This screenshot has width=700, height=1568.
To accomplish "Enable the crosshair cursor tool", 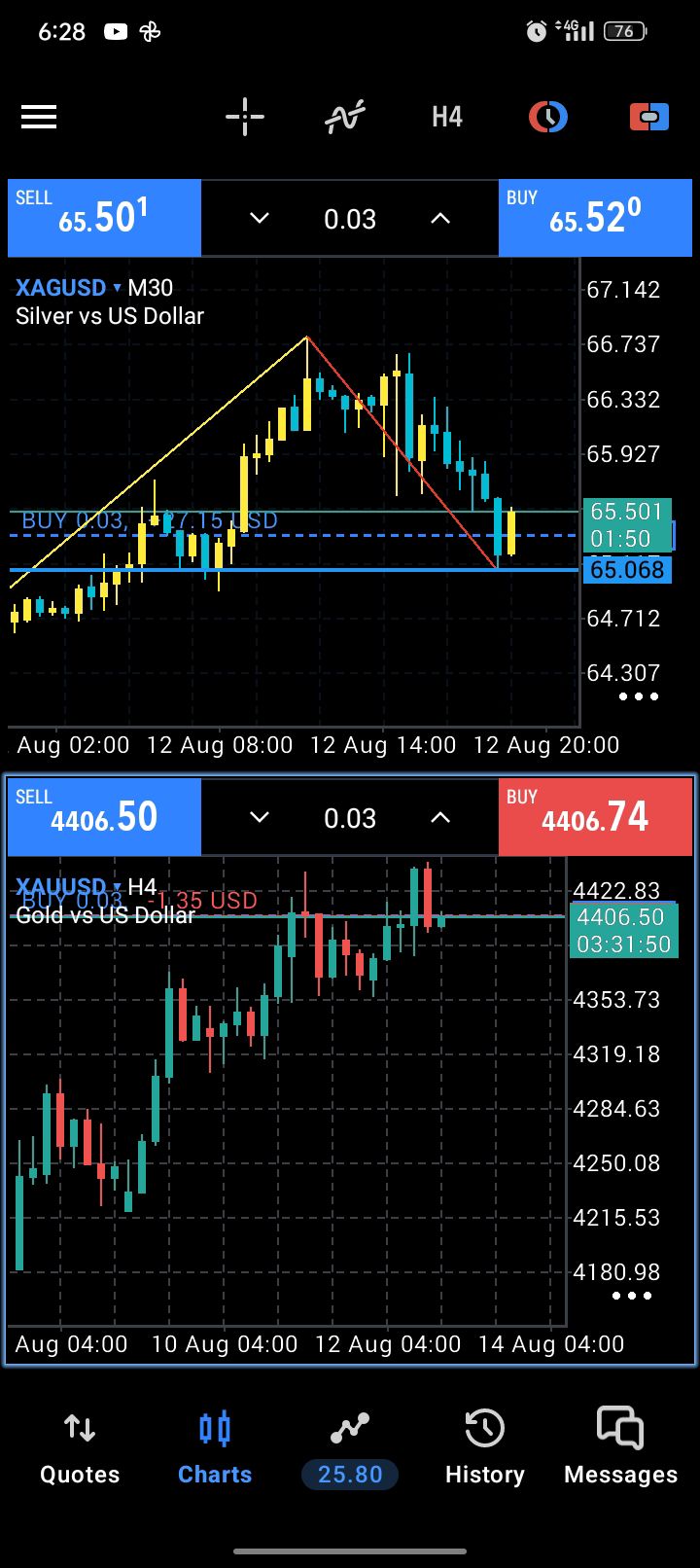I will click(x=245, y=118).
